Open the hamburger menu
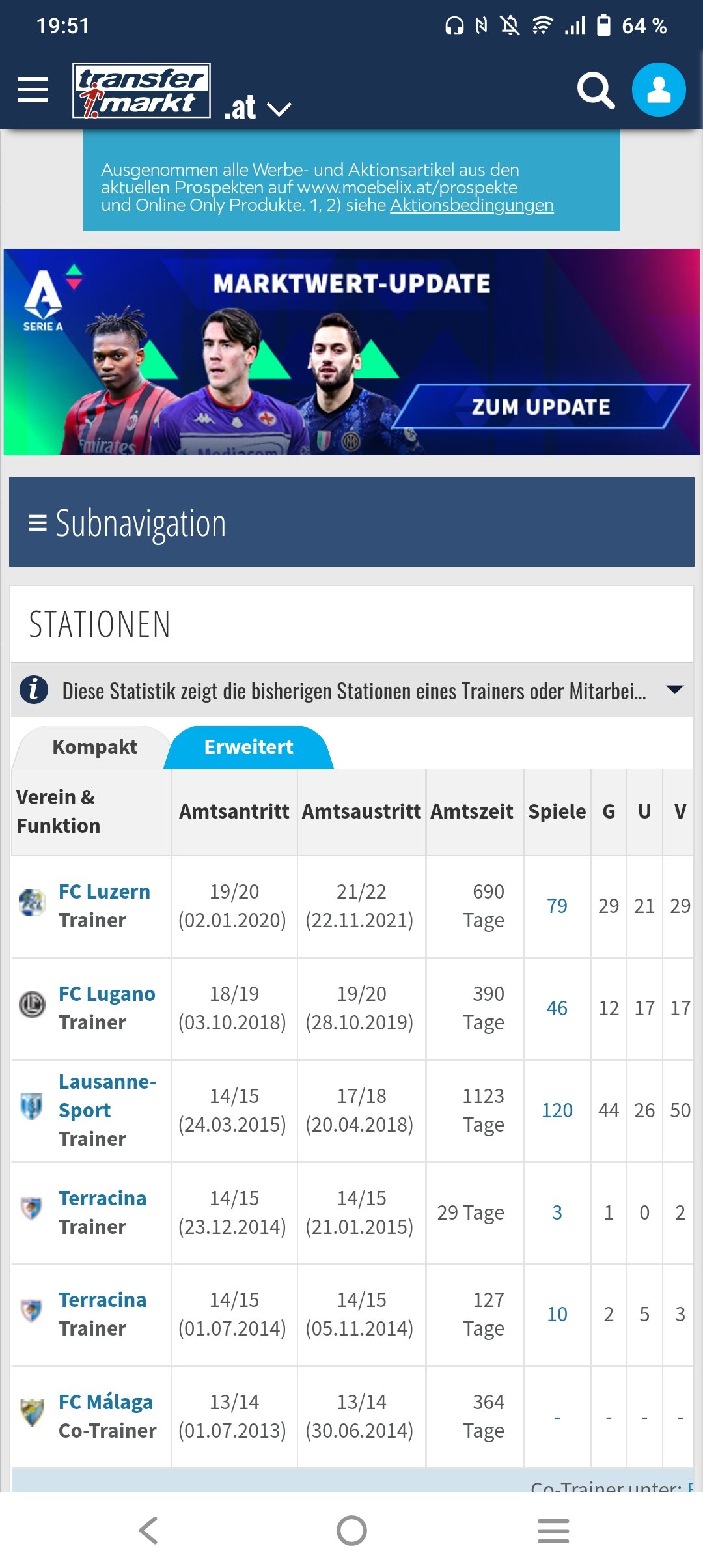The height and width of the screenshot is (1568, 703). click(33, 90)
